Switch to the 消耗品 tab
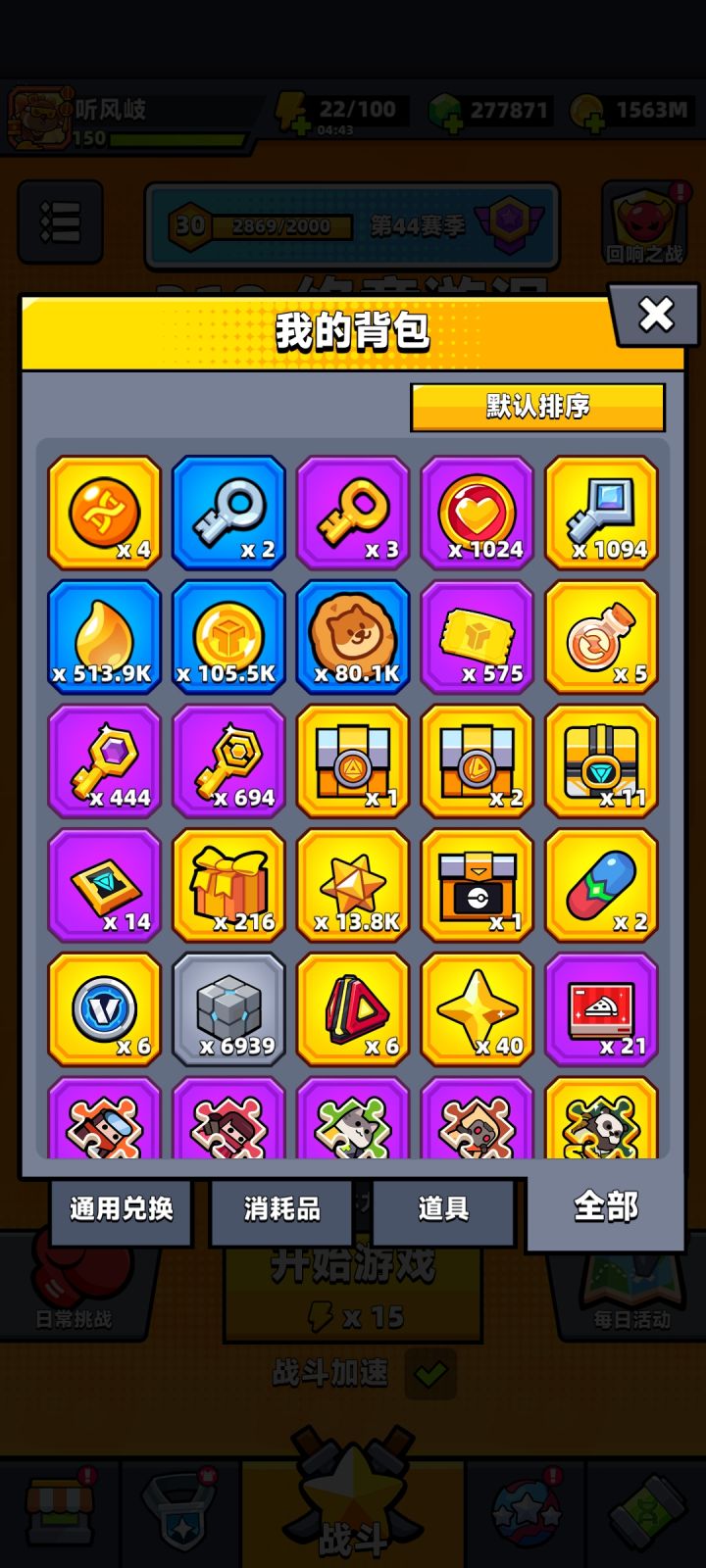The height and width of the screenshot is (1568, 706). click(281, 1212)
